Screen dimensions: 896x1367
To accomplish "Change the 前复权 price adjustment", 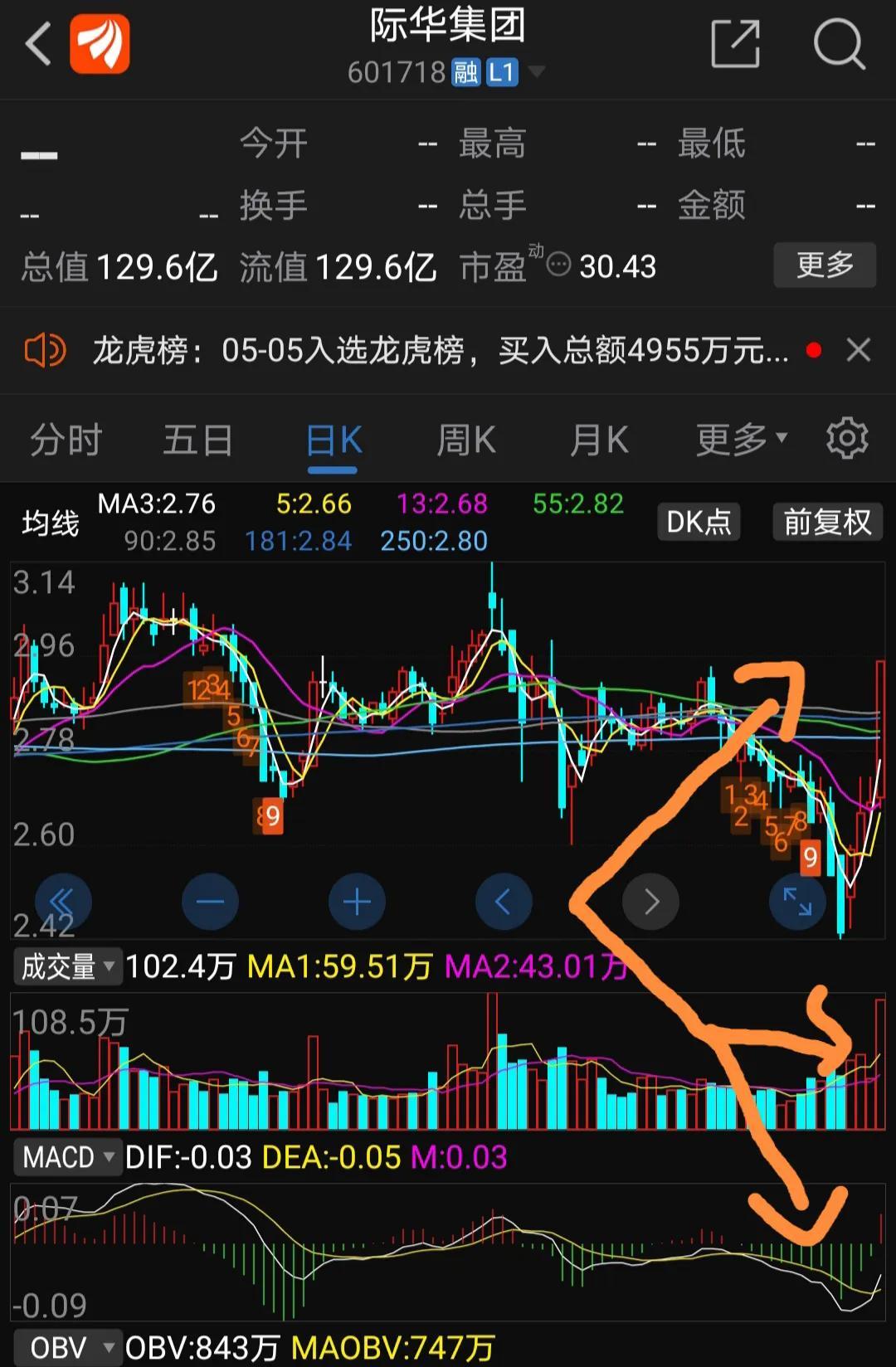I will pyautogui.click(x=827, y=522).
